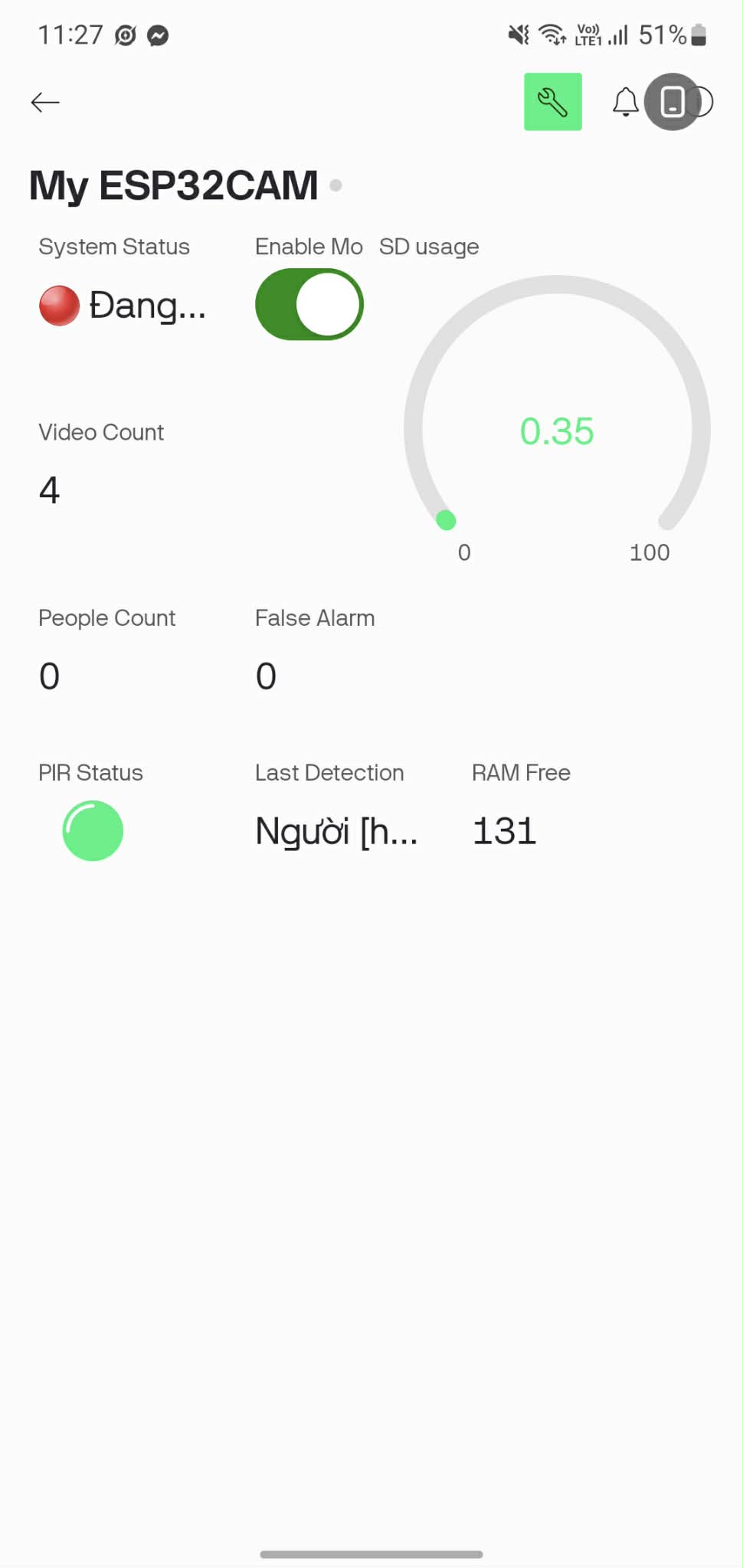Tap the green PIR Status LED
This screenshot has width=743, height=1568.
92,830
